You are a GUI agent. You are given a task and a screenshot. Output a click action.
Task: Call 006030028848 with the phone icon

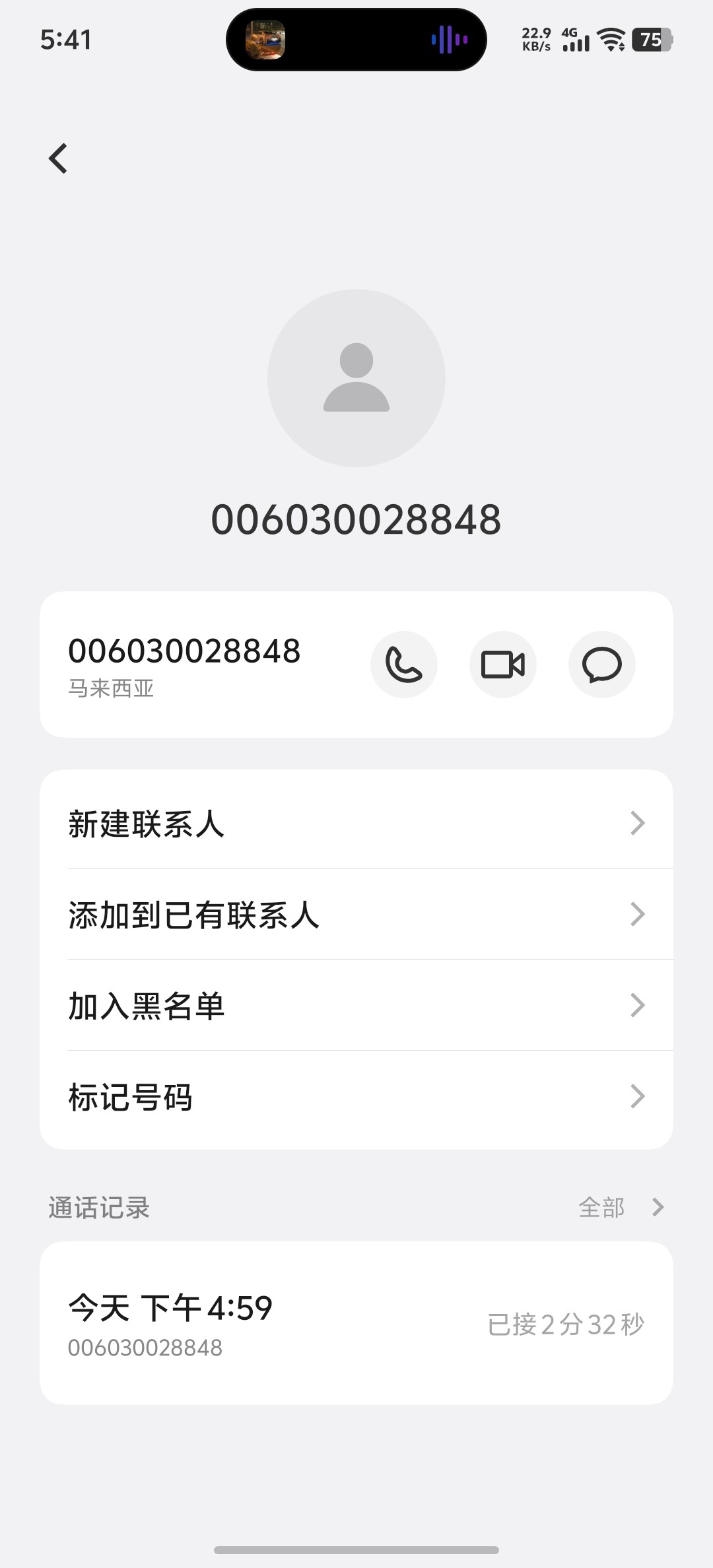[404, 665]
